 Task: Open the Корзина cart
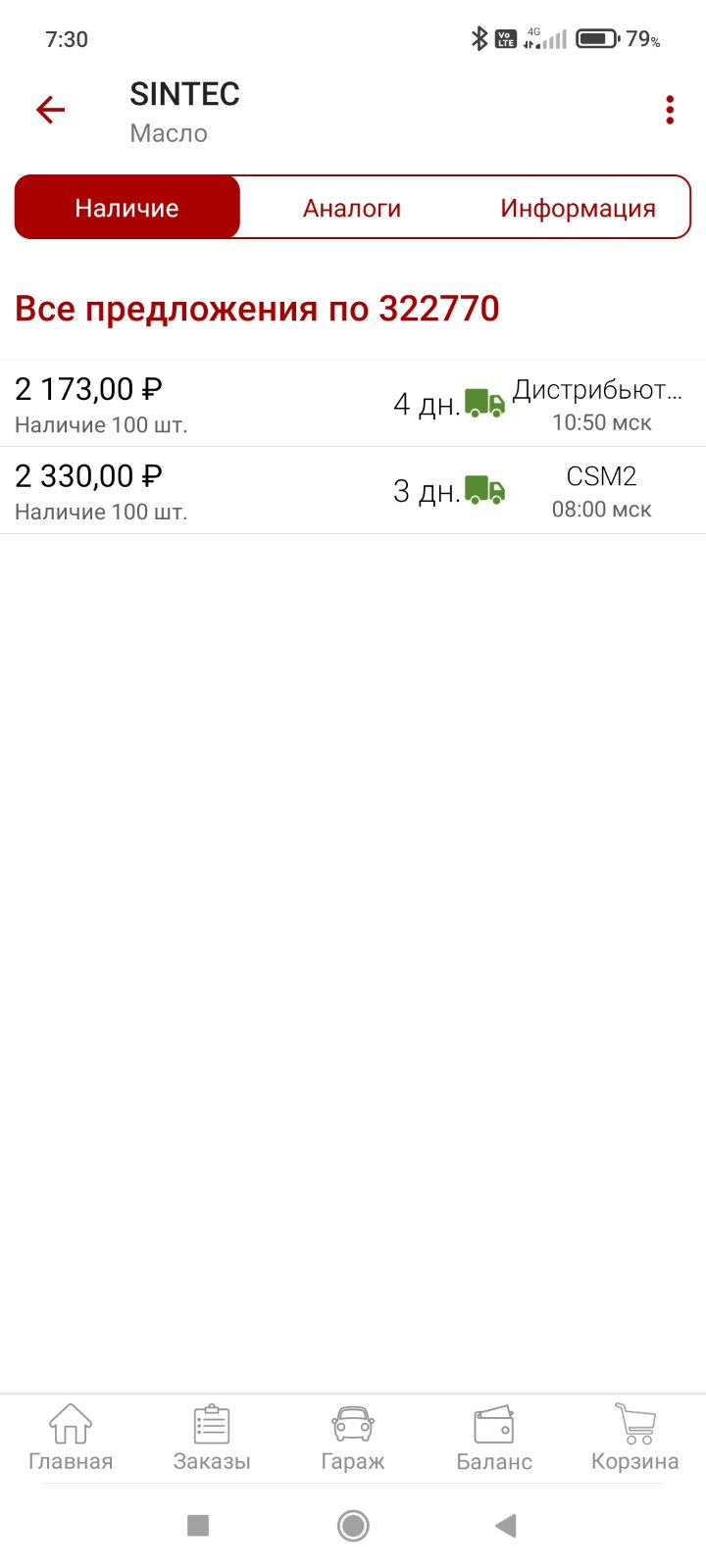coord(635,1437)
